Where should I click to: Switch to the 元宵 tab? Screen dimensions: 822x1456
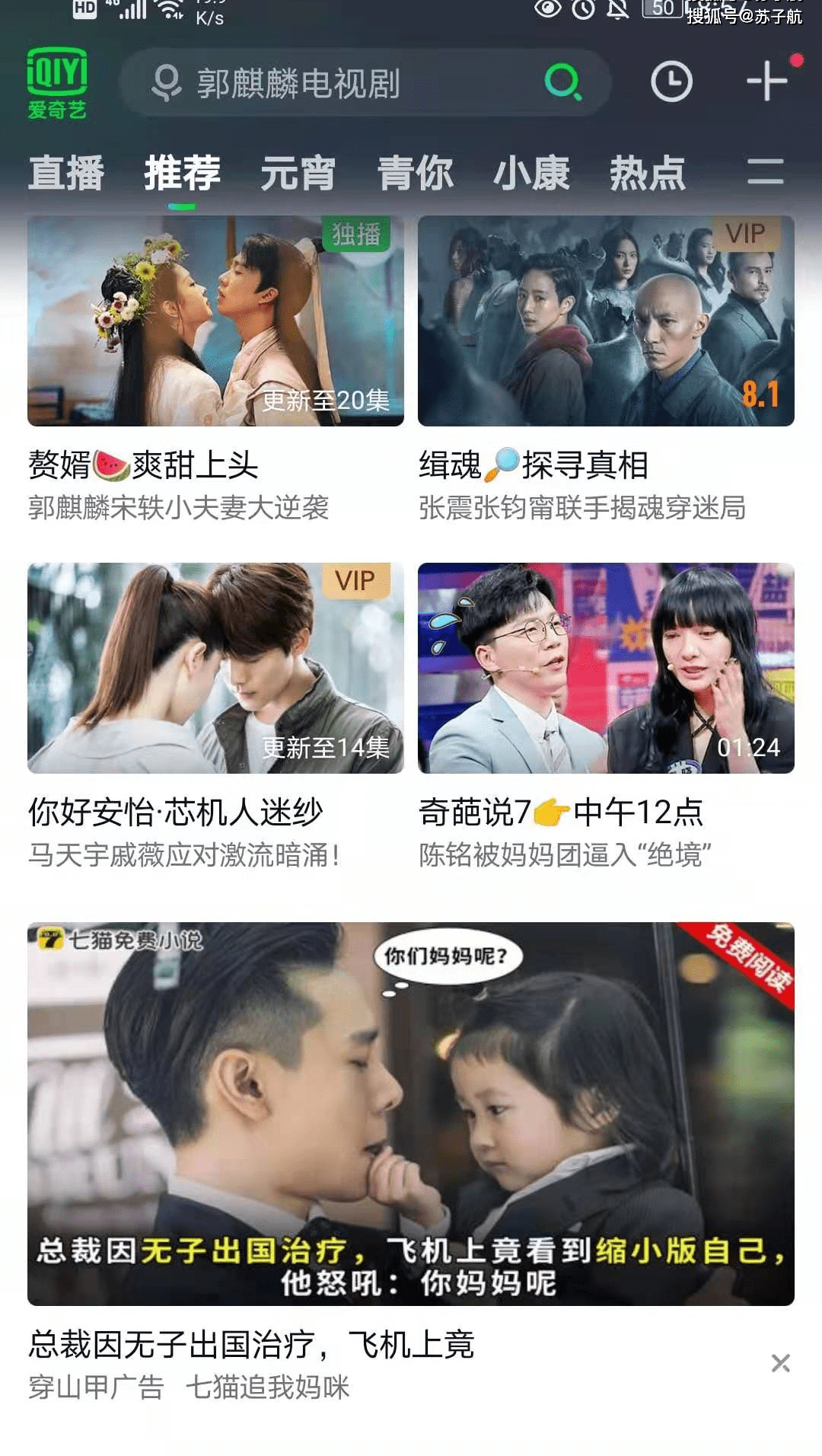[x=298, y=173]
